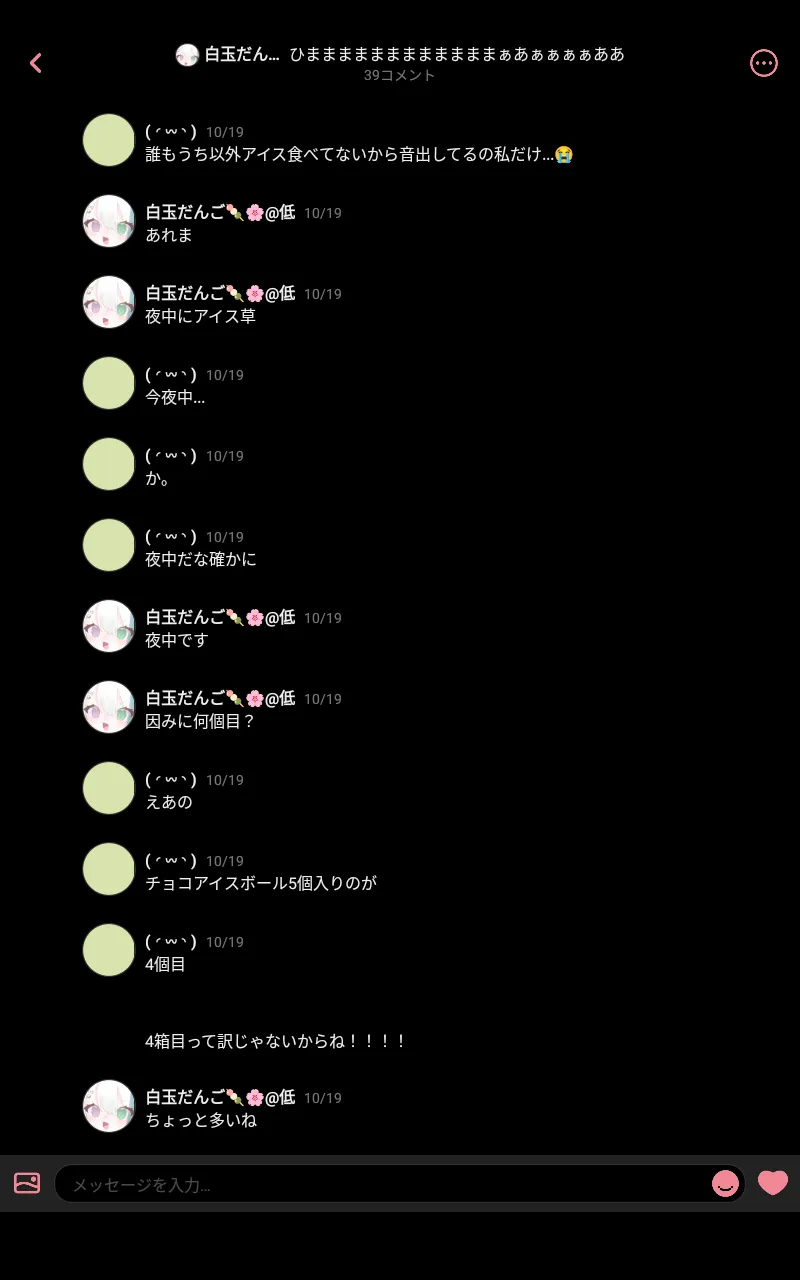This screenshot has height=1280, width=800.
Task: Open 白玉だんご avatar beside あれま comment
Action: coord(108,221)
